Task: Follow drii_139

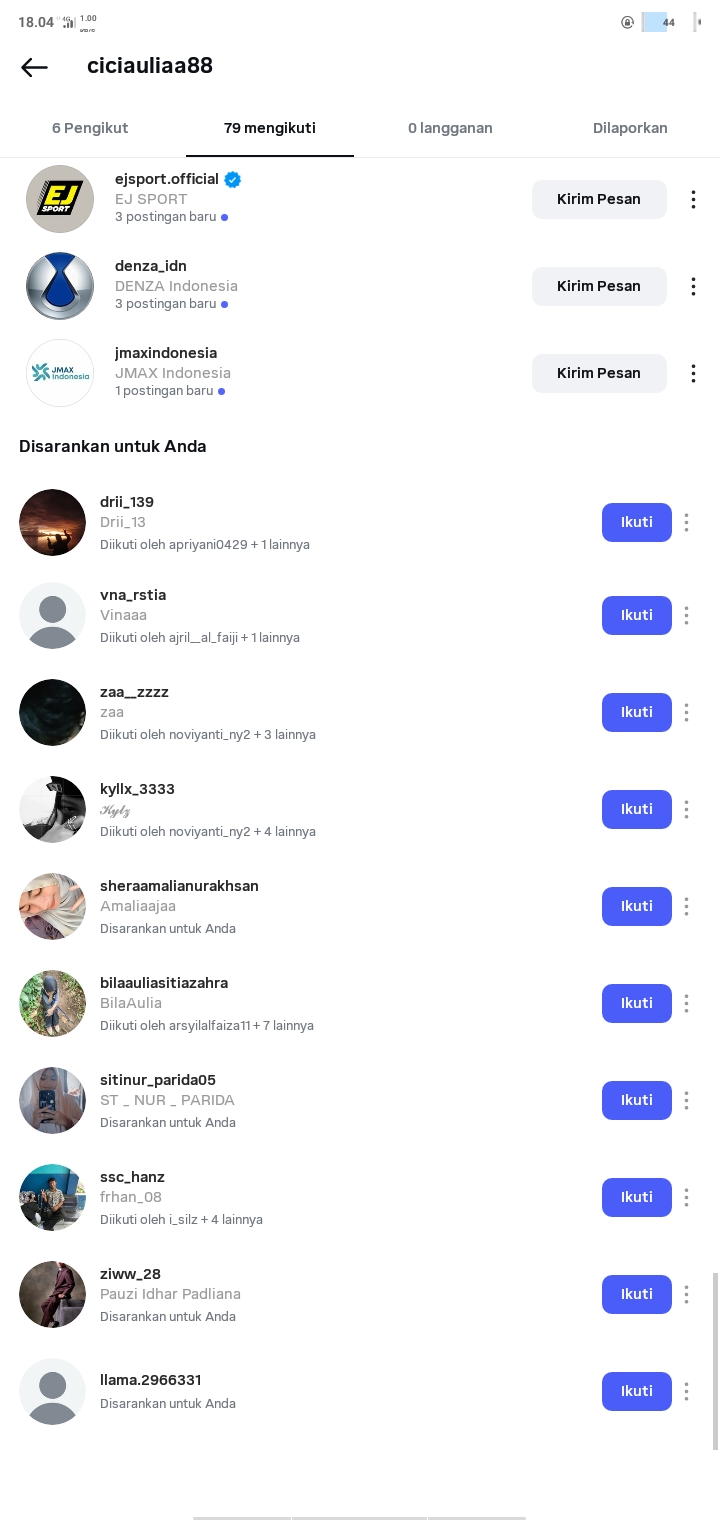Action: (636, 522)
